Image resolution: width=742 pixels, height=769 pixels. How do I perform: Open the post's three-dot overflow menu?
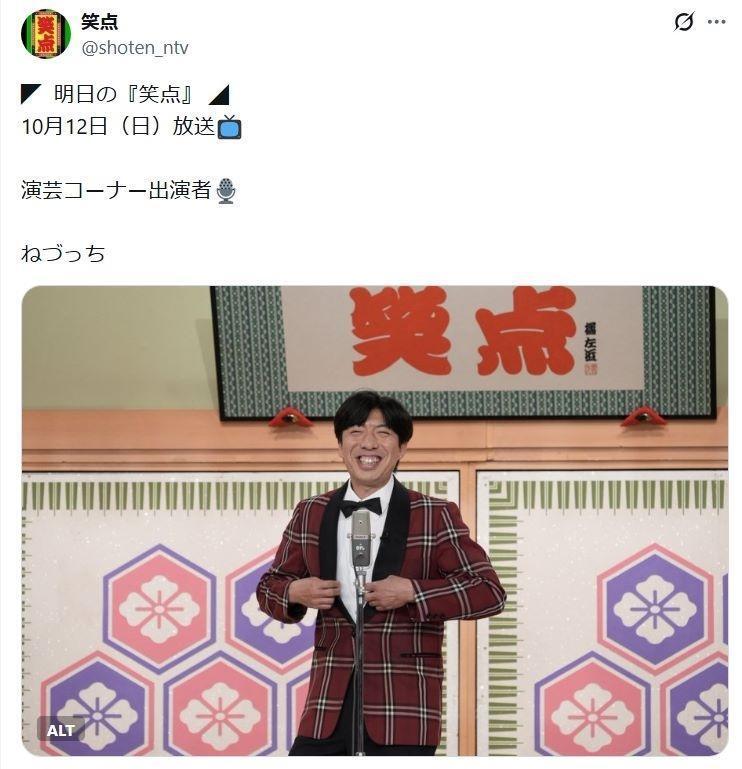tap(716, 22)
